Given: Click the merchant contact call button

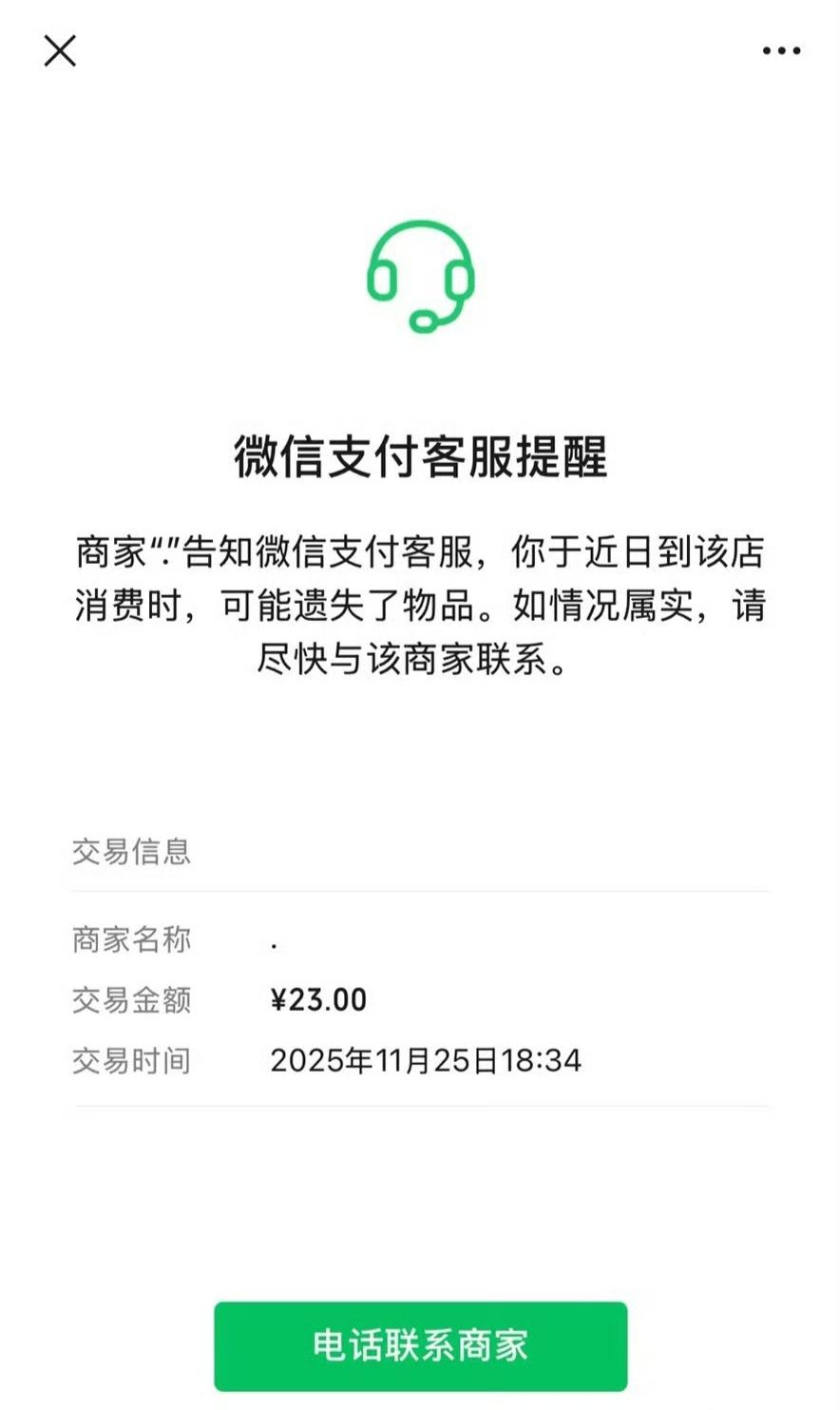Looking at the screenshot, I should click(x=420, y=1346).
